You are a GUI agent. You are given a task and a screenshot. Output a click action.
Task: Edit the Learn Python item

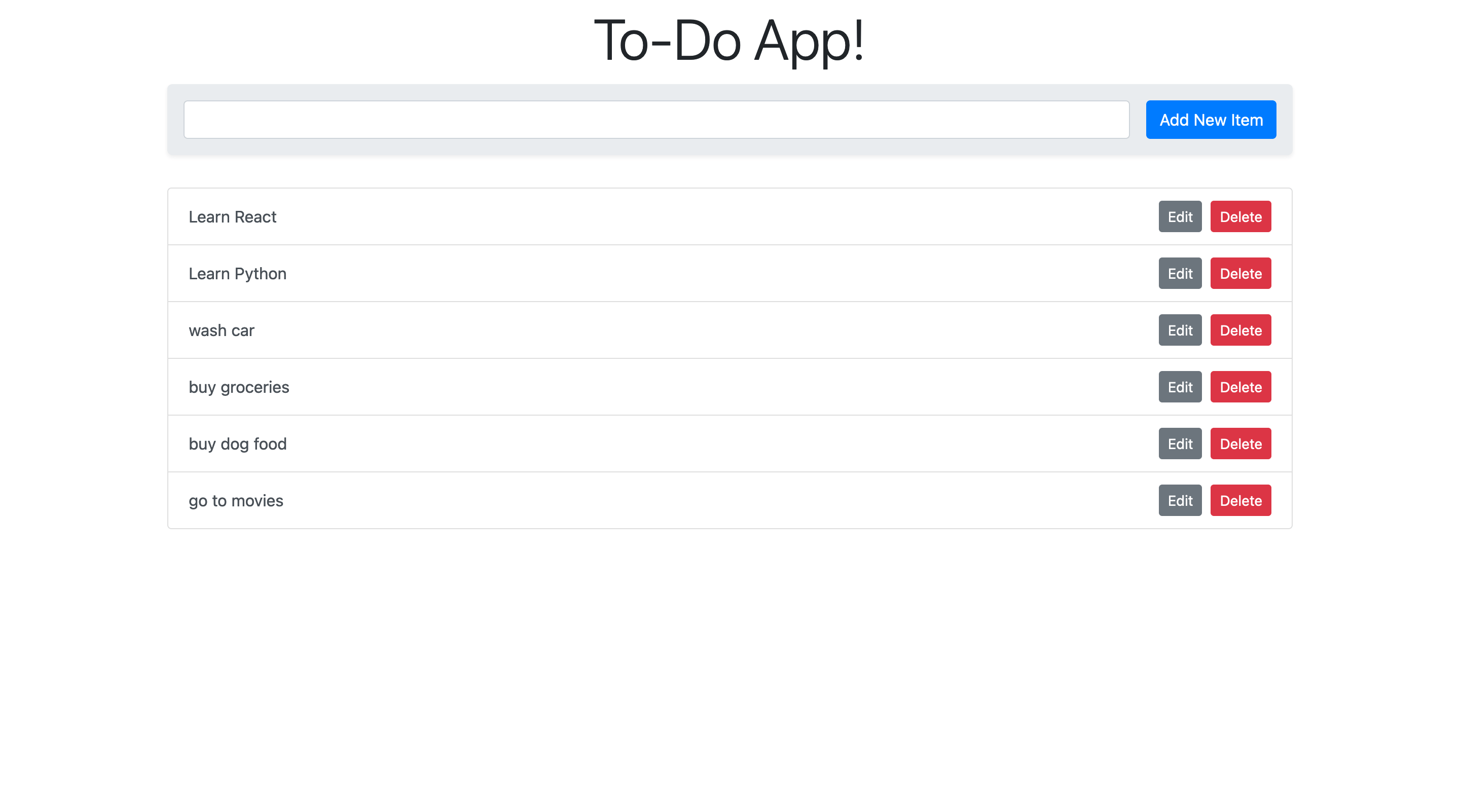click(x=1180, y=273)
